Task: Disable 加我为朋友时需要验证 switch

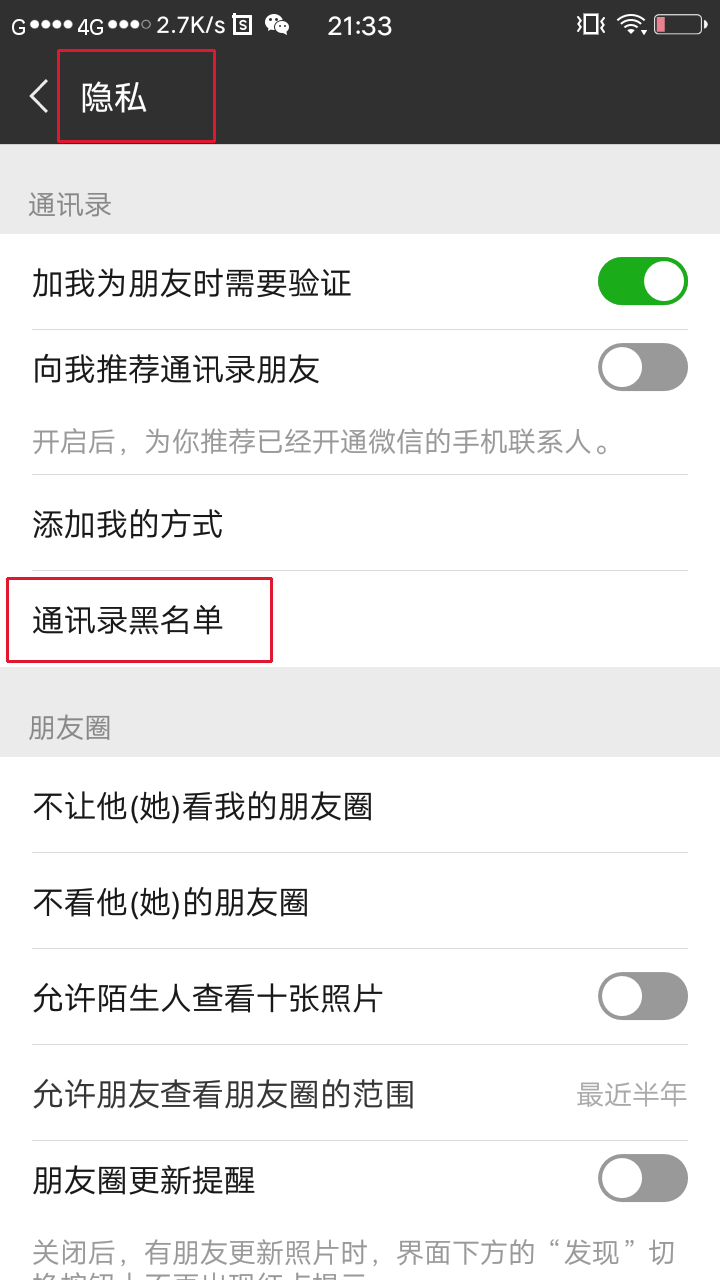Action: (642, 281)
